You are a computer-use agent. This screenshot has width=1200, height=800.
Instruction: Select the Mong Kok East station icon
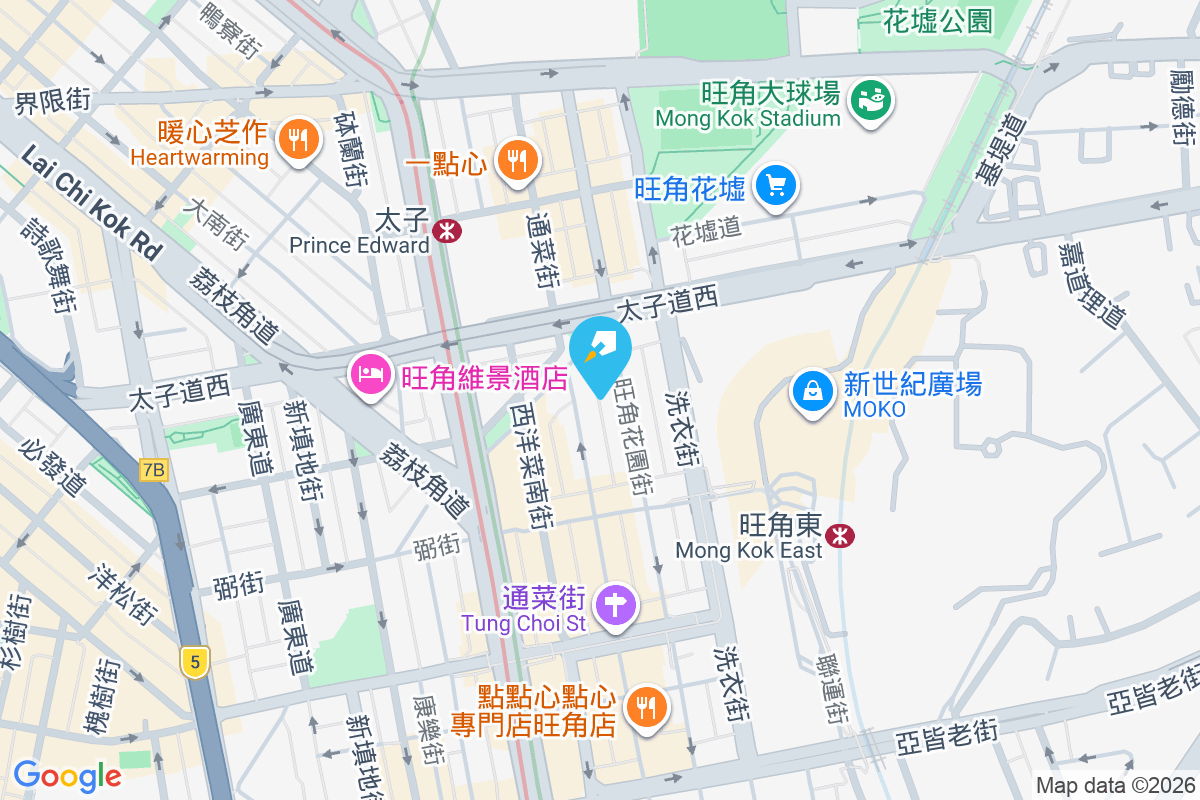coord(841,536)
